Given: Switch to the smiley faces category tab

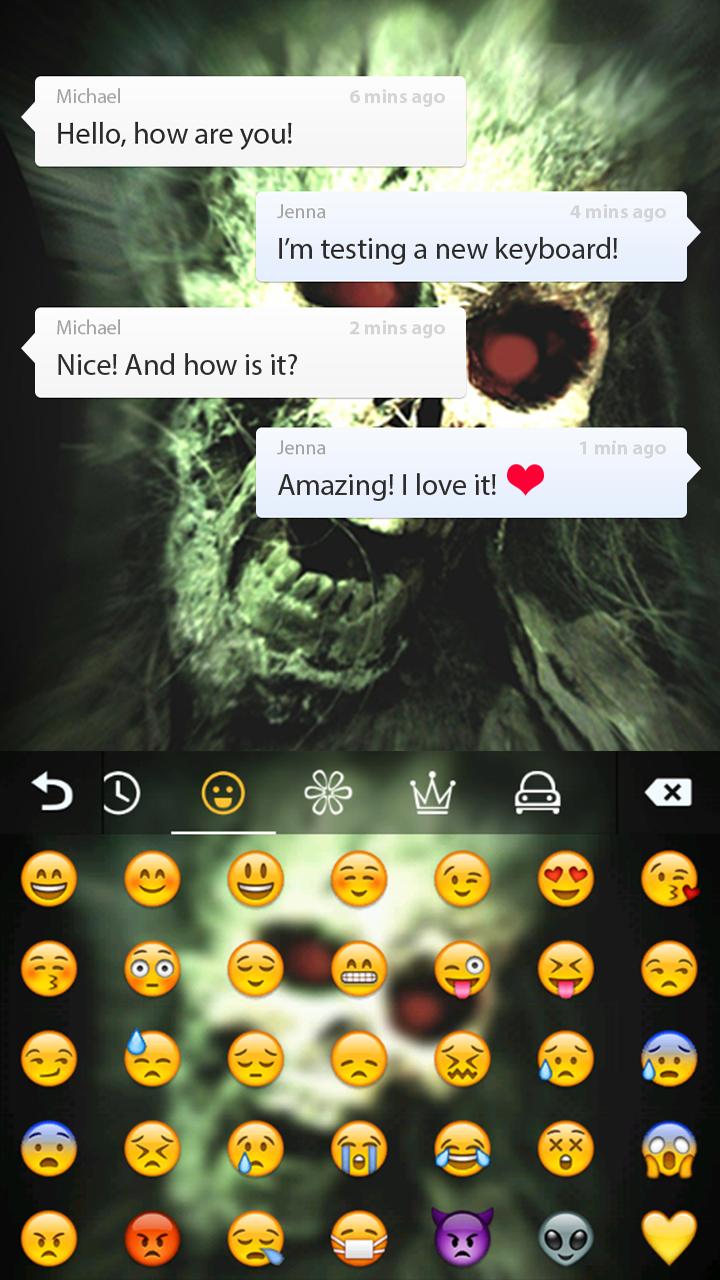Looking at the screenshot, I should click(x=224, y=793).
